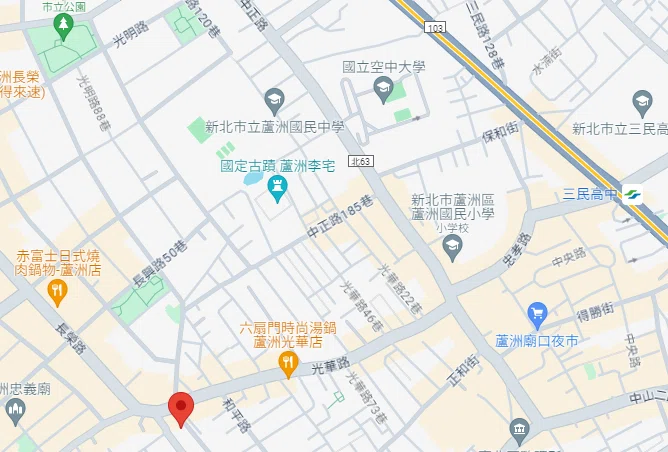Image resolution: width=668 pixels, height=452 pixels.
Task: Open the 新北市立三民高中 school marker
Action: tap(643, 102)
